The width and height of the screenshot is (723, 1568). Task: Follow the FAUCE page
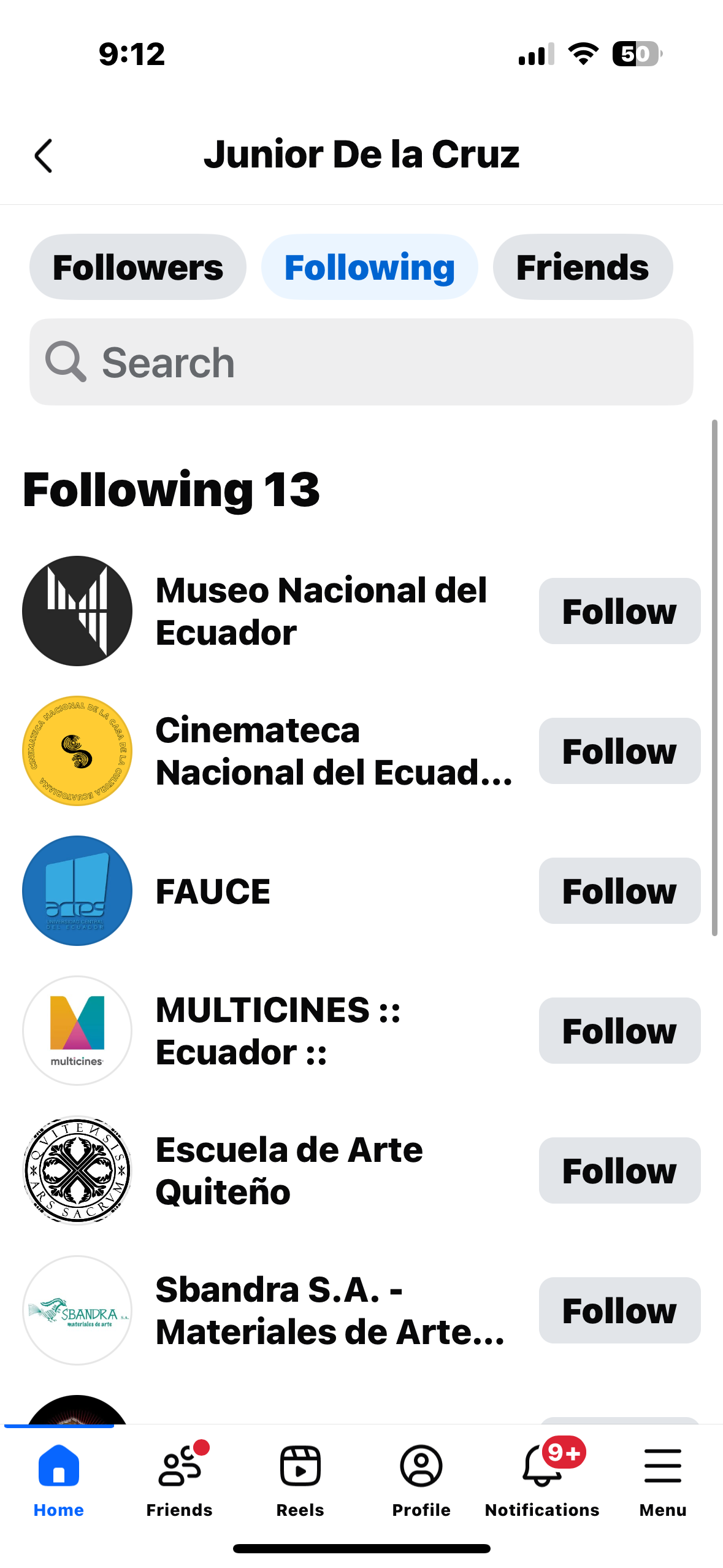(x=619, y=891)
